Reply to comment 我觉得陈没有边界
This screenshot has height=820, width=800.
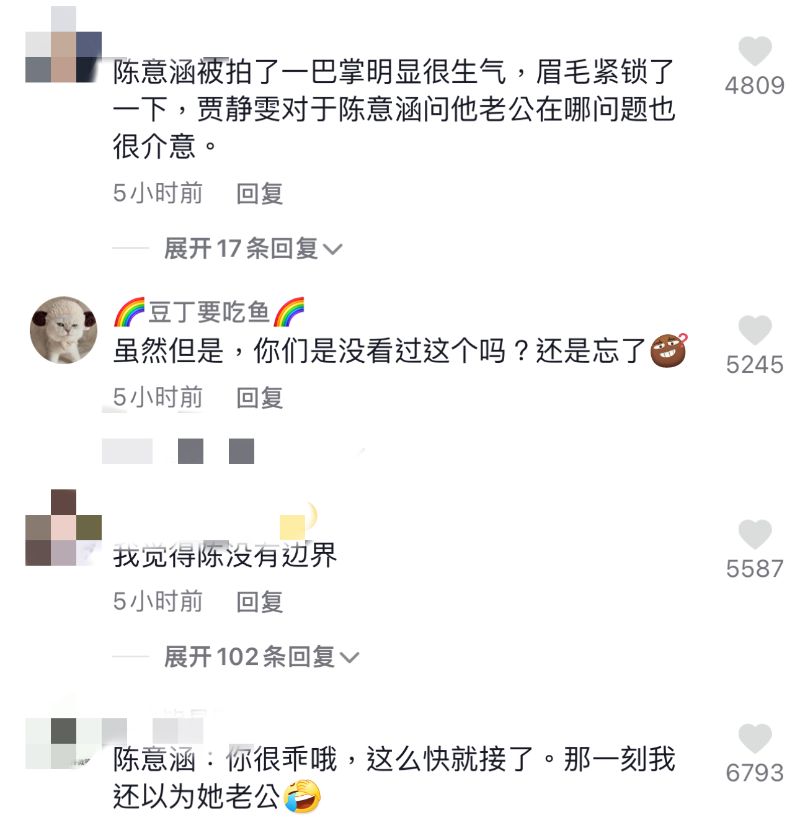[260, 602]
